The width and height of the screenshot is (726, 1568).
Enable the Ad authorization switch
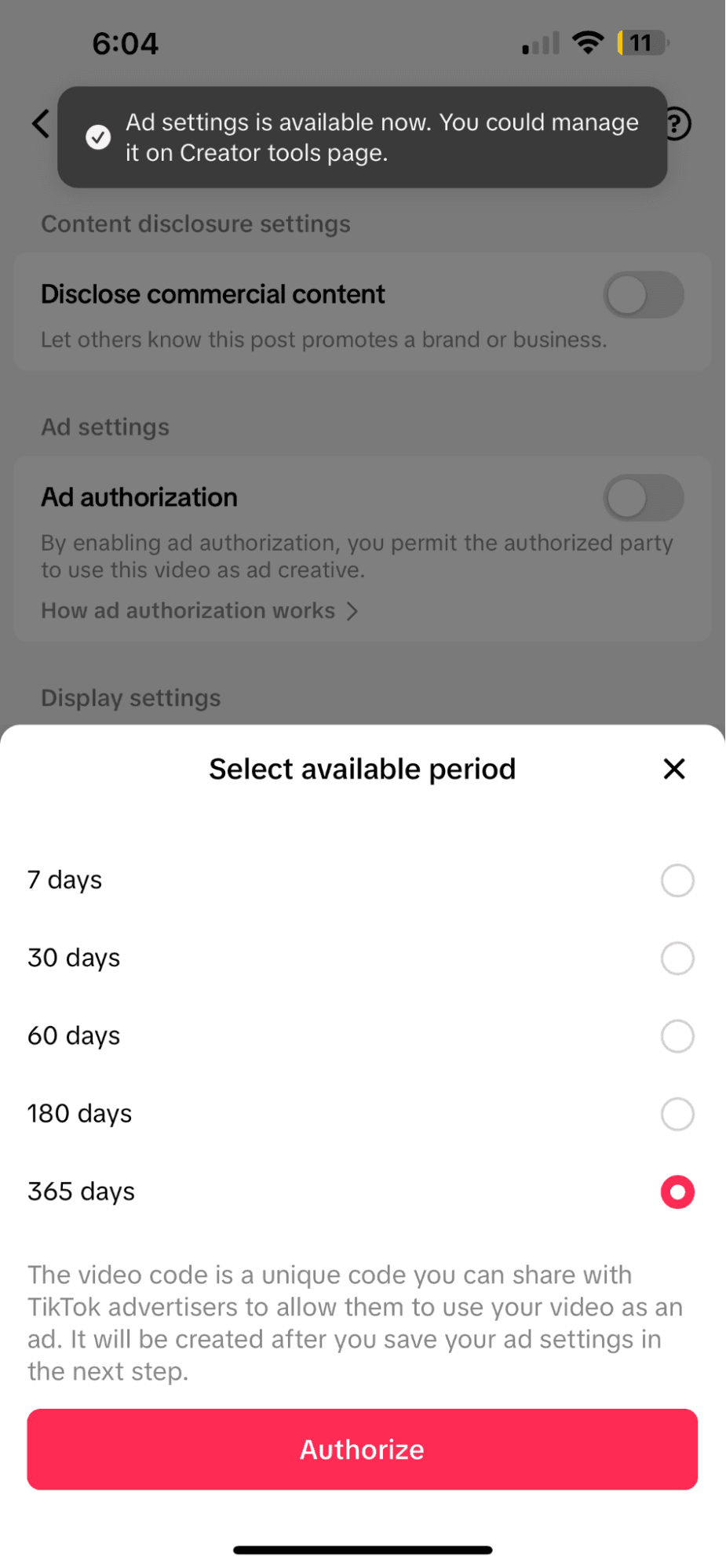pos(643,498)
